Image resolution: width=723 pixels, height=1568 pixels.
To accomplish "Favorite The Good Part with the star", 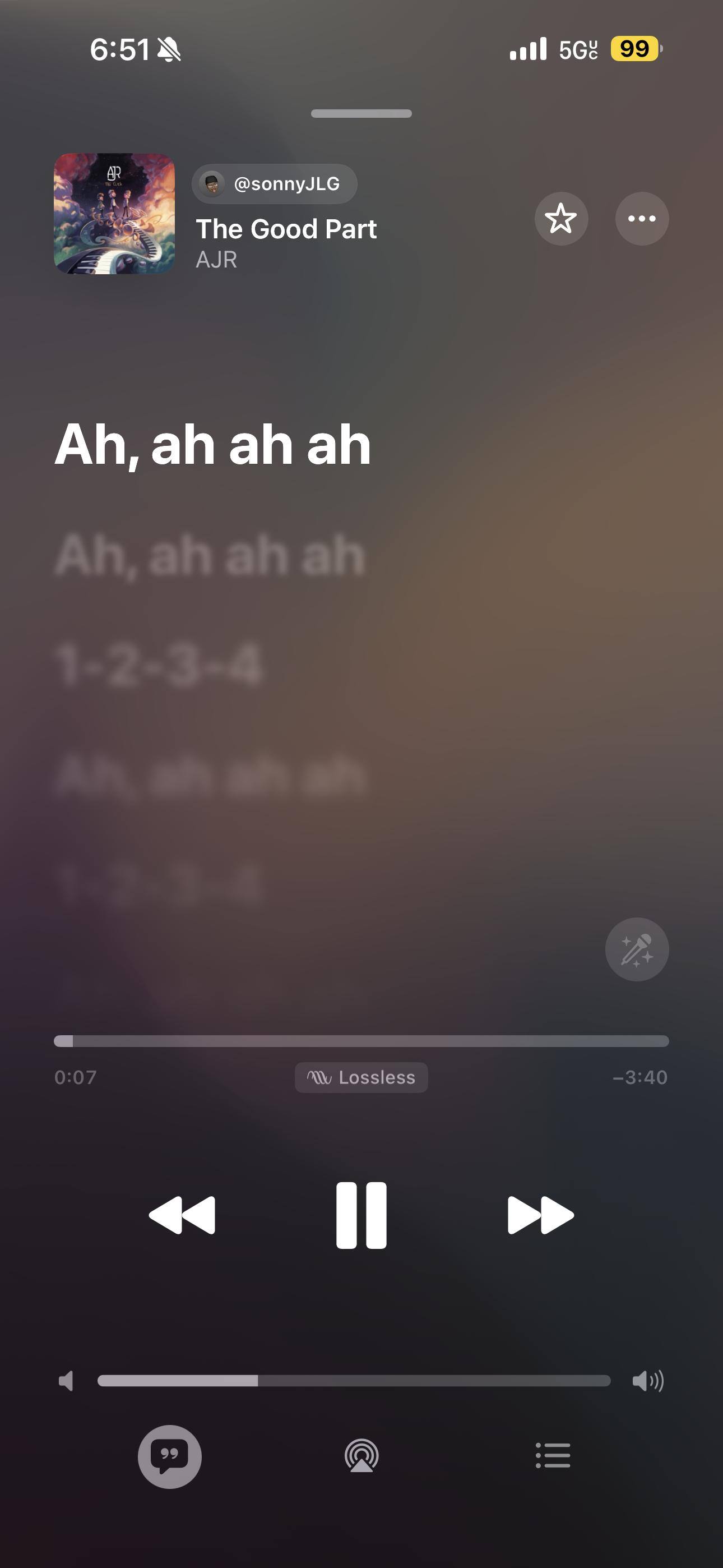I will 560,219.
